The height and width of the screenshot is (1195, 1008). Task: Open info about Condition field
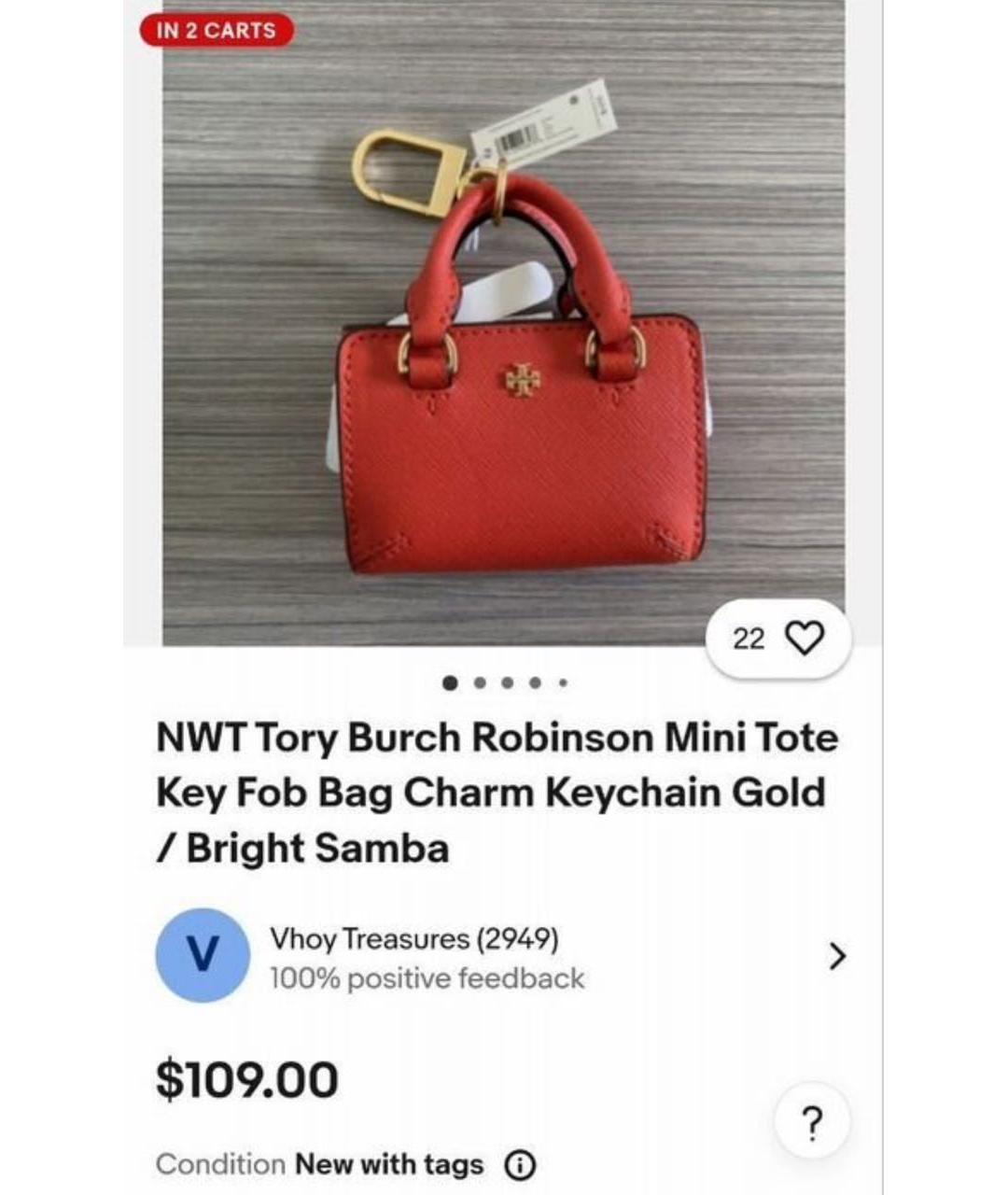(520, 1164)
